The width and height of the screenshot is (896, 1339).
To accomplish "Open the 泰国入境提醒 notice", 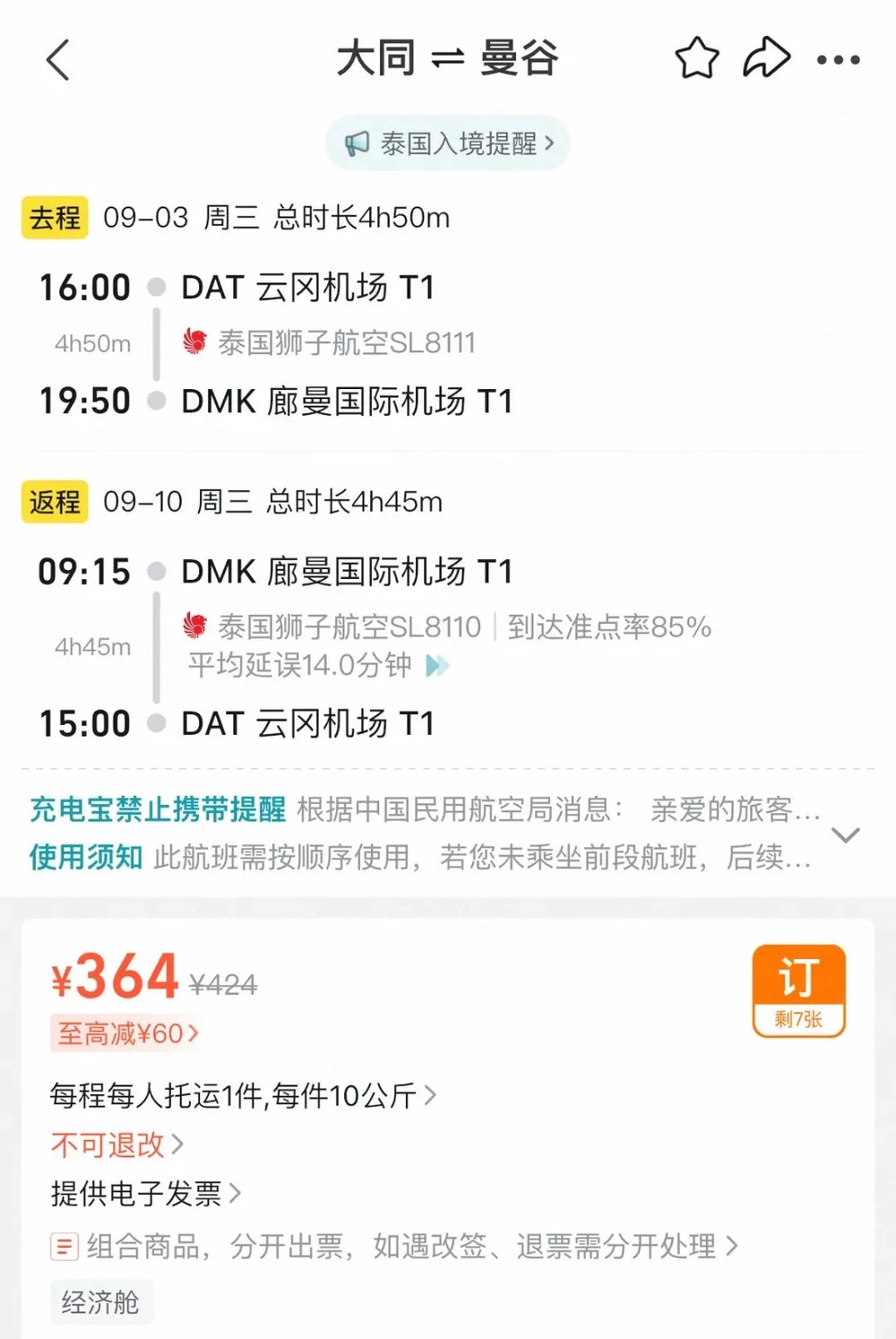I will click(x=448, y=143).
